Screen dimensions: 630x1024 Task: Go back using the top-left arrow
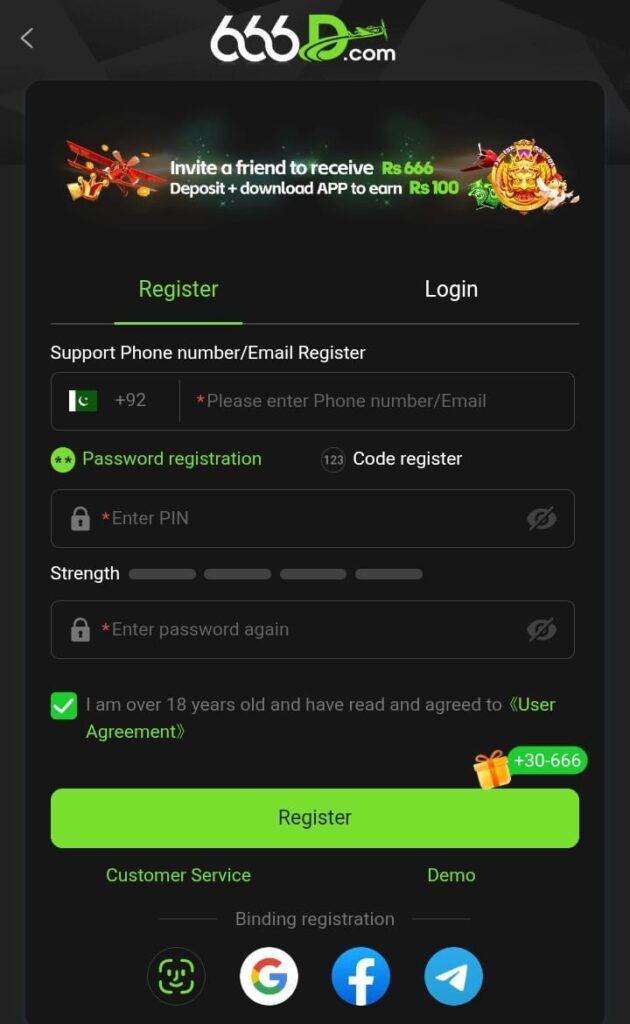(27, 38)
